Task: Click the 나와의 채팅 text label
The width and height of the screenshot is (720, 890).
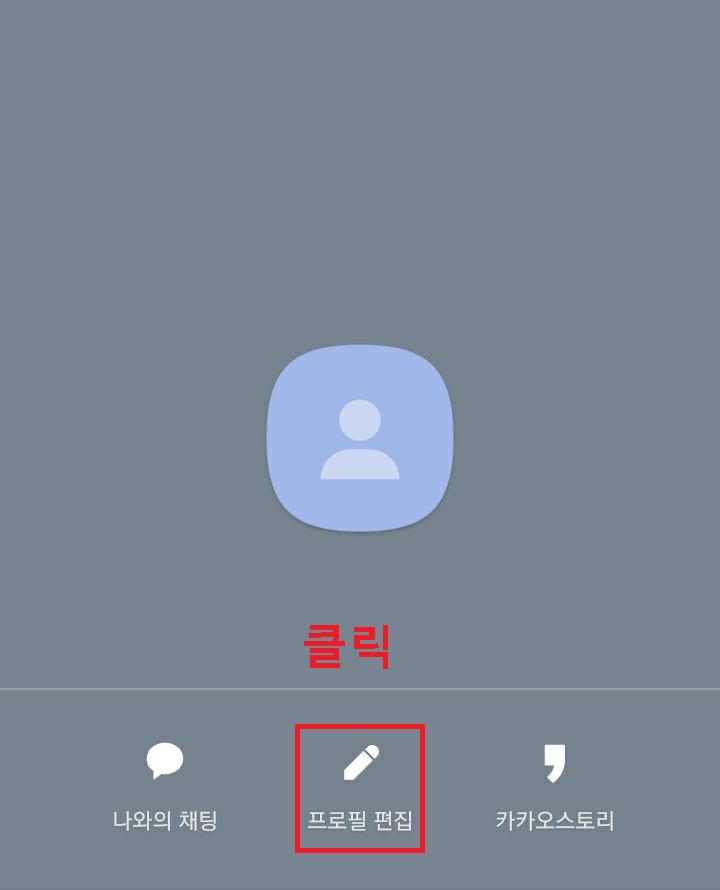Action: [164, 818]
